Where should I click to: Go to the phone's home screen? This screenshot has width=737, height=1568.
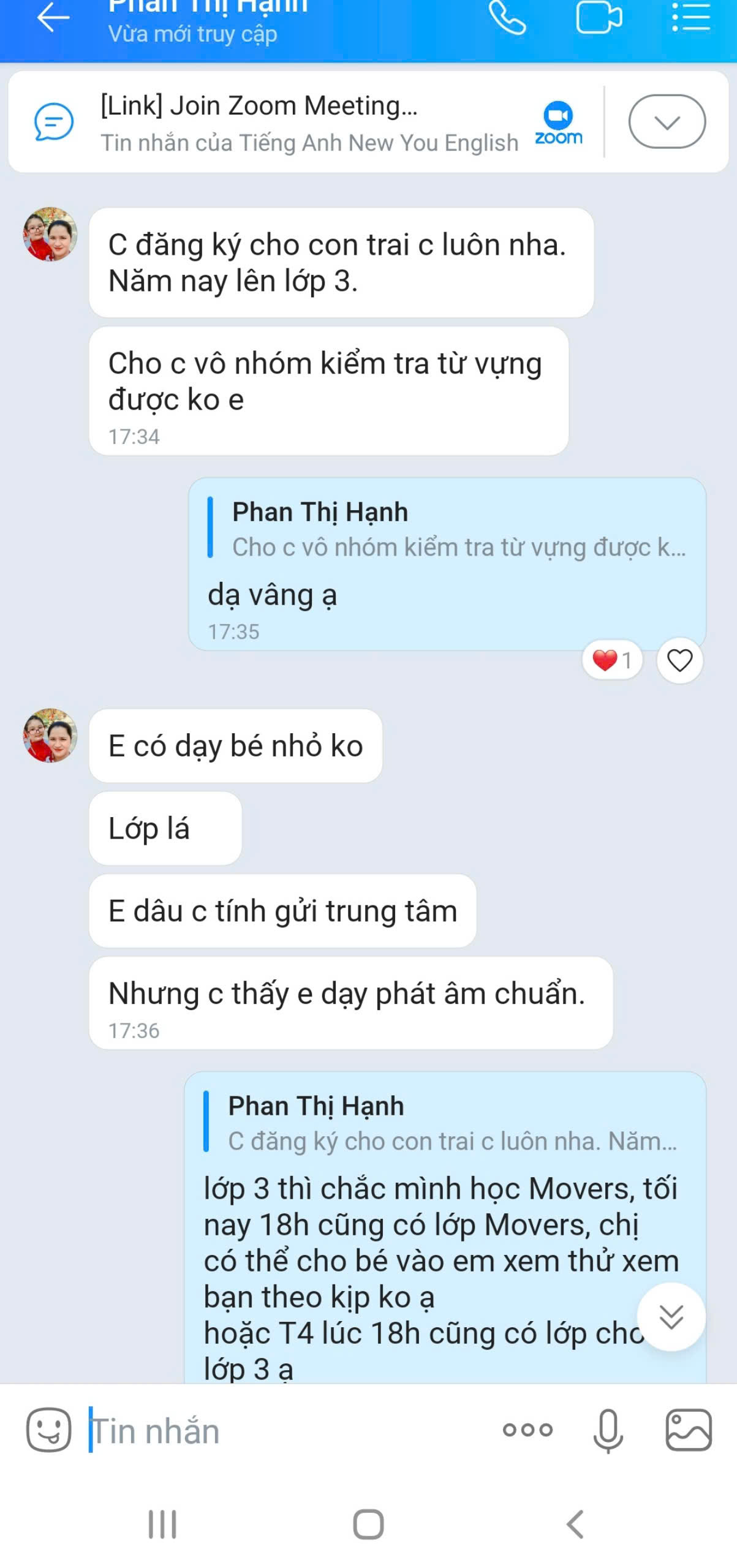pos(368,1525)
